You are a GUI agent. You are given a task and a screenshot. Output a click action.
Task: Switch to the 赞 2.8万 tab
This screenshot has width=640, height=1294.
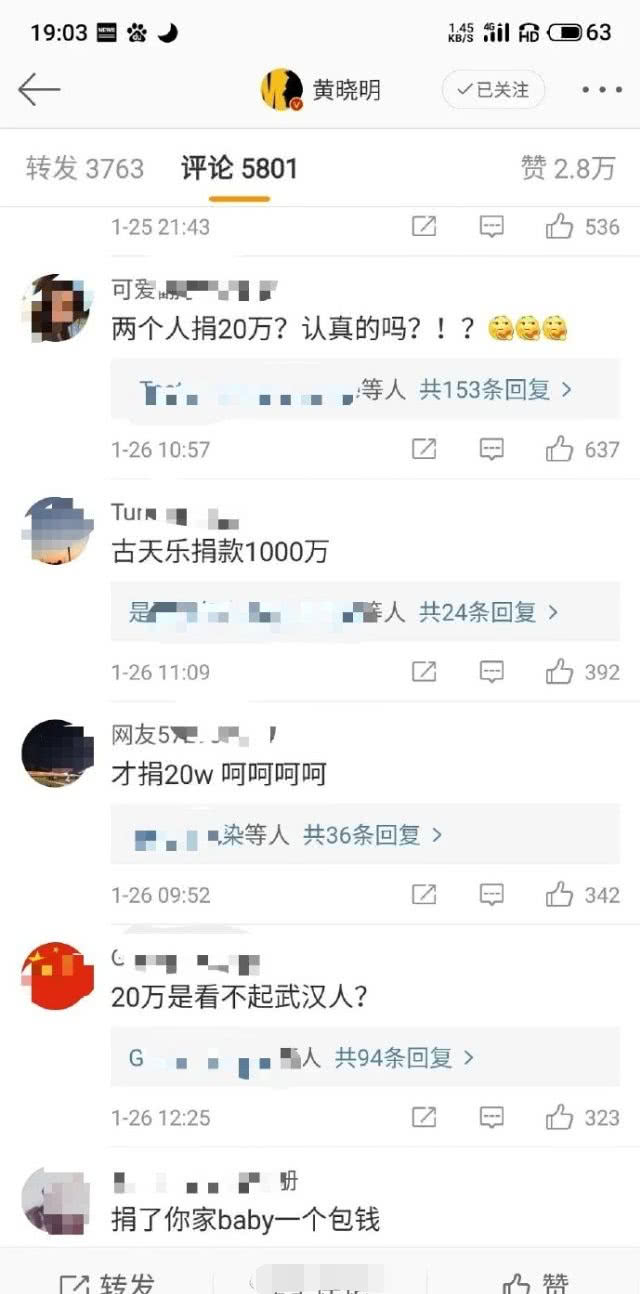tap(568, 168)
